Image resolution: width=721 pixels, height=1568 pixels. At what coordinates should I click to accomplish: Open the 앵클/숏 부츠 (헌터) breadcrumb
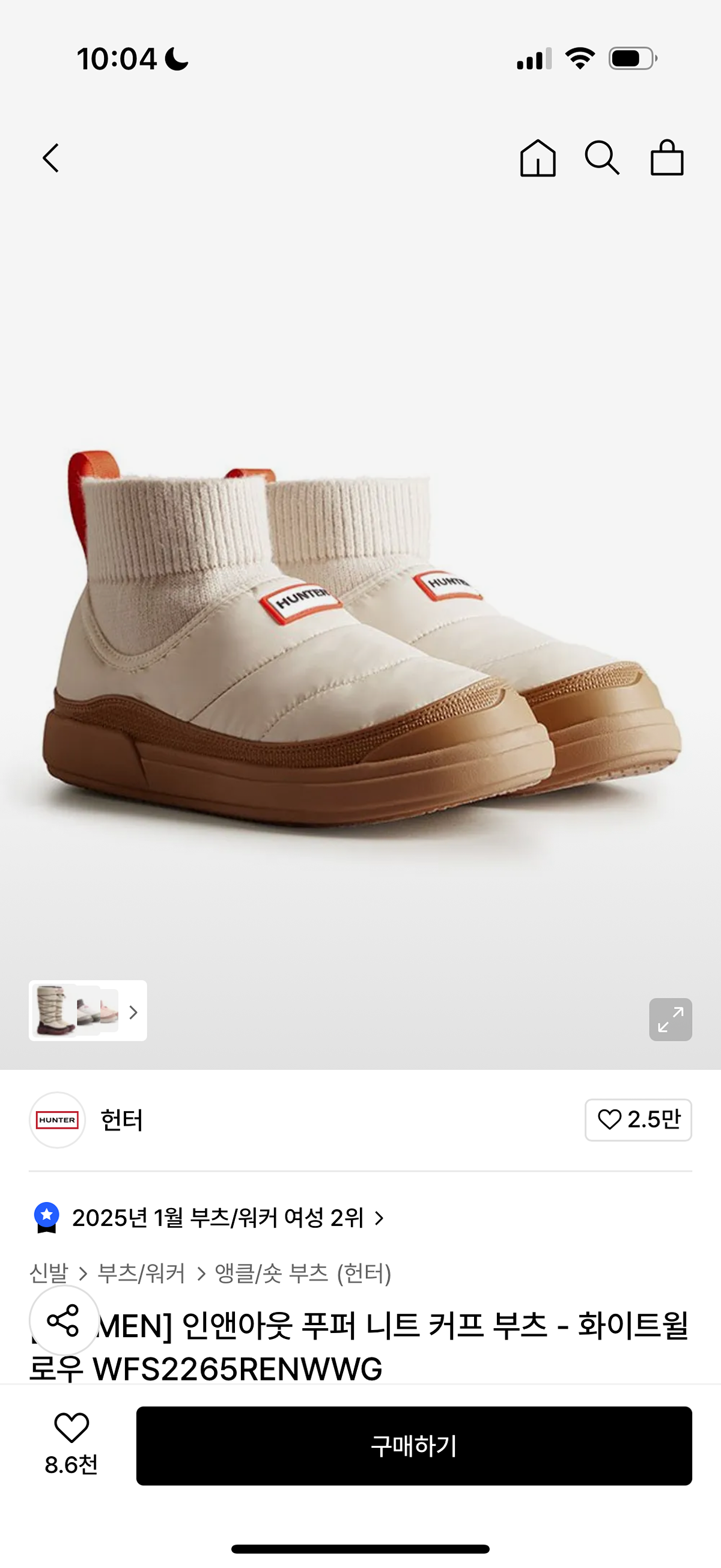(x=302, y=1274)
